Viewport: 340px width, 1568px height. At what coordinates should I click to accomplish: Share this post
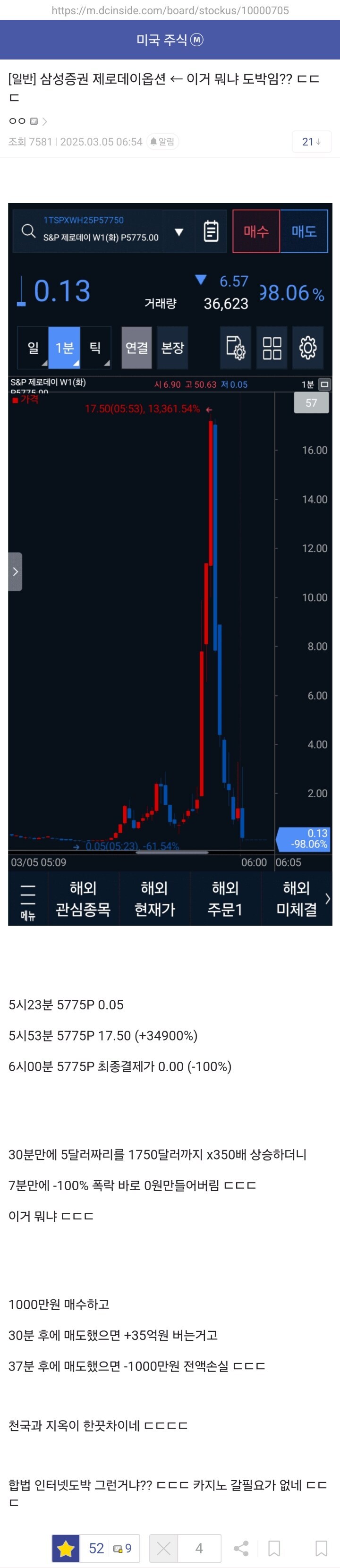241,1547
